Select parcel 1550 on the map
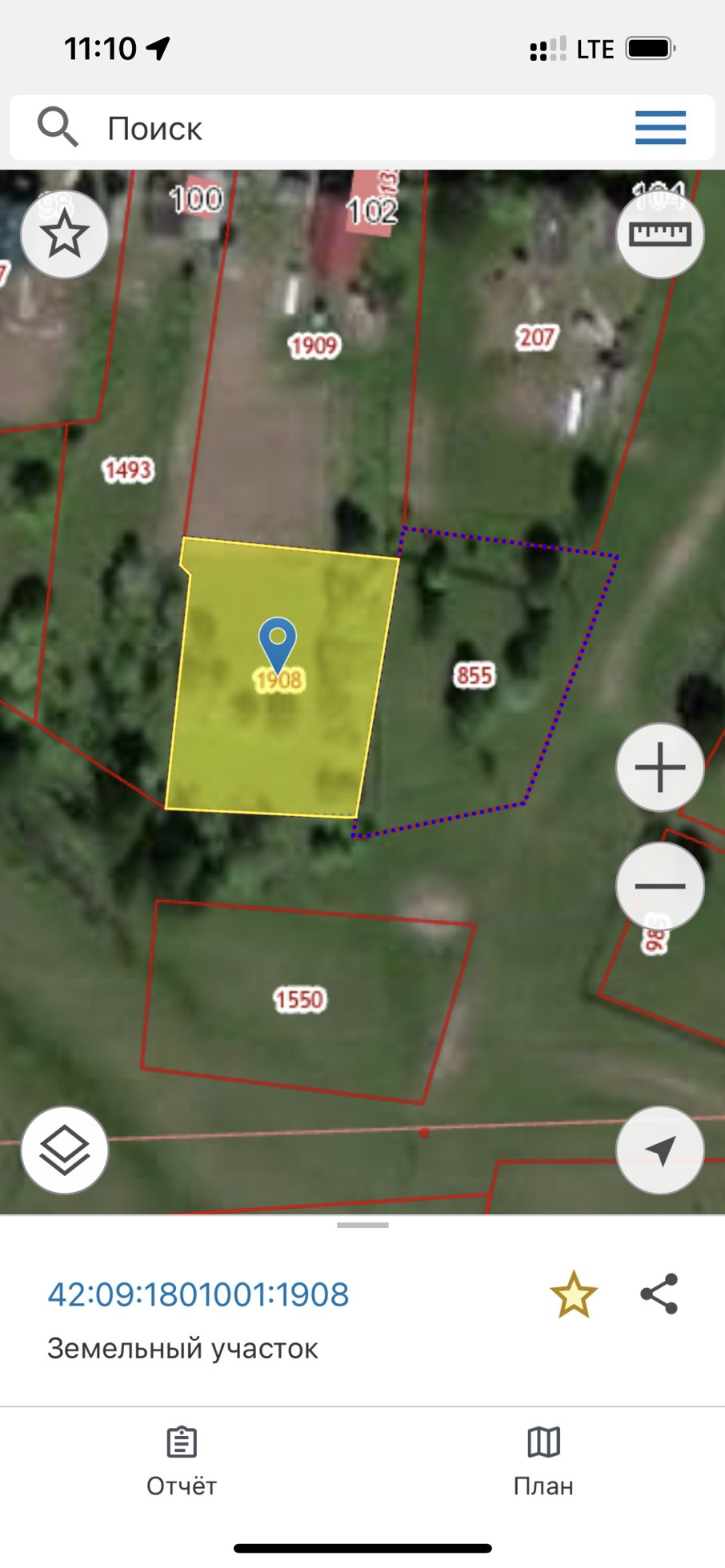 pos(300,999)
